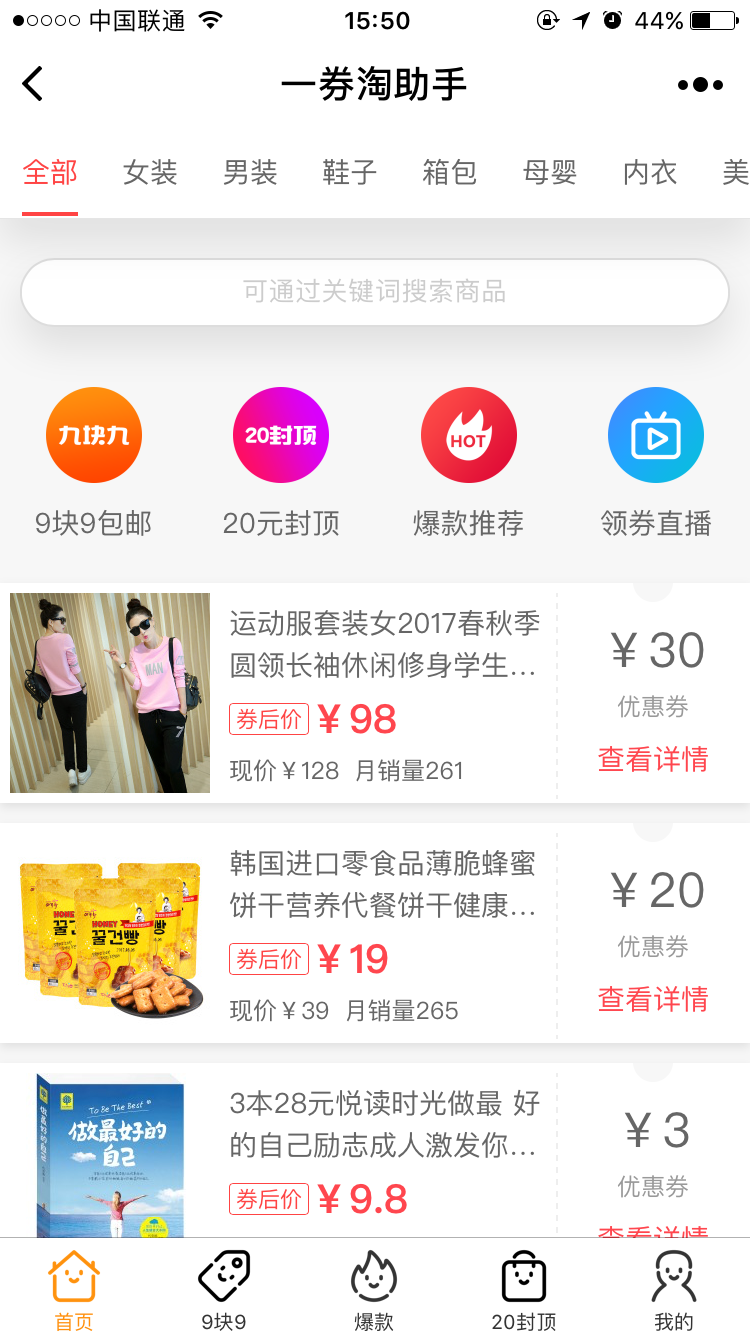Open the 我的 profile tab
The image size is (750, 1334).
(x=674, y=1291)
